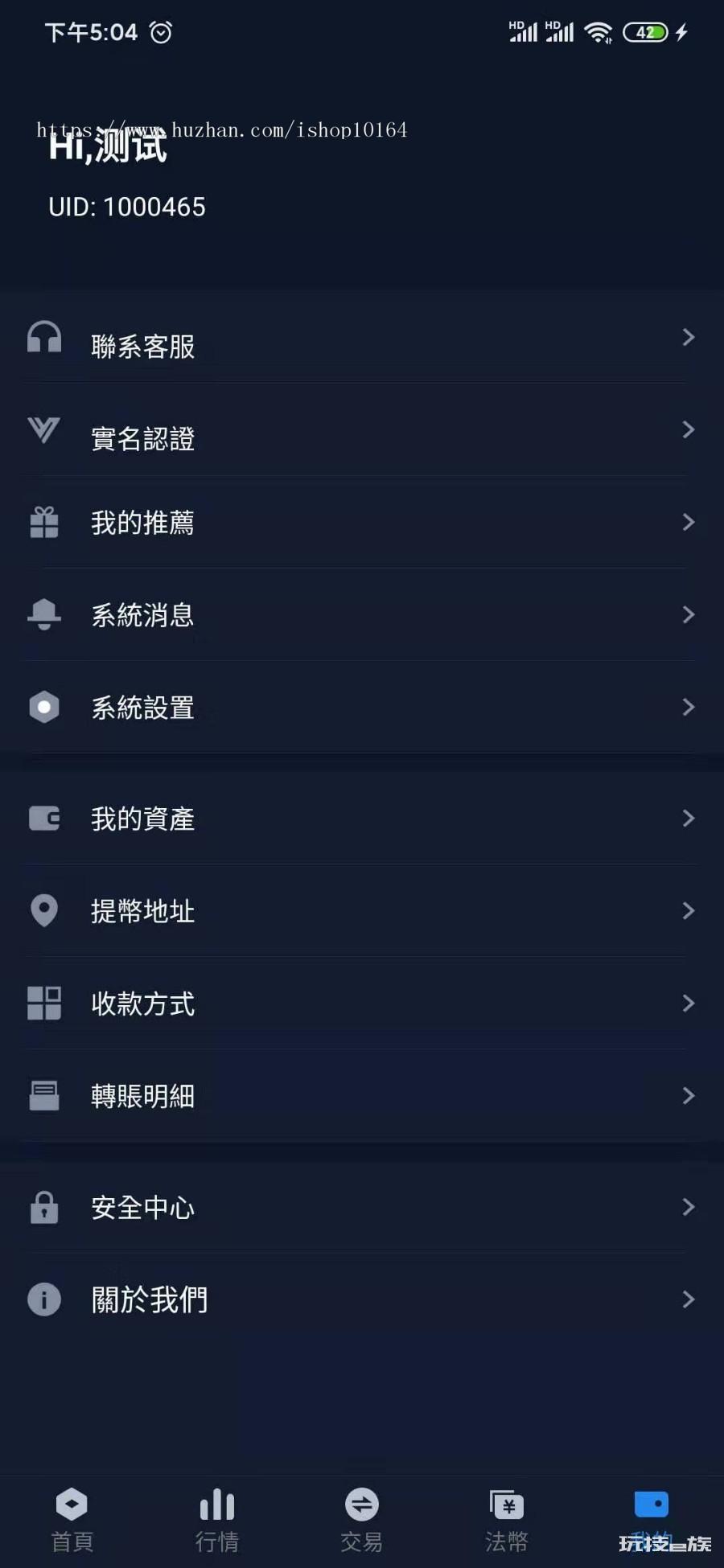Screen dimensions: 724x1568
Task: Switch to the 首頁 home tab
Action: [x=72, y=1520]
